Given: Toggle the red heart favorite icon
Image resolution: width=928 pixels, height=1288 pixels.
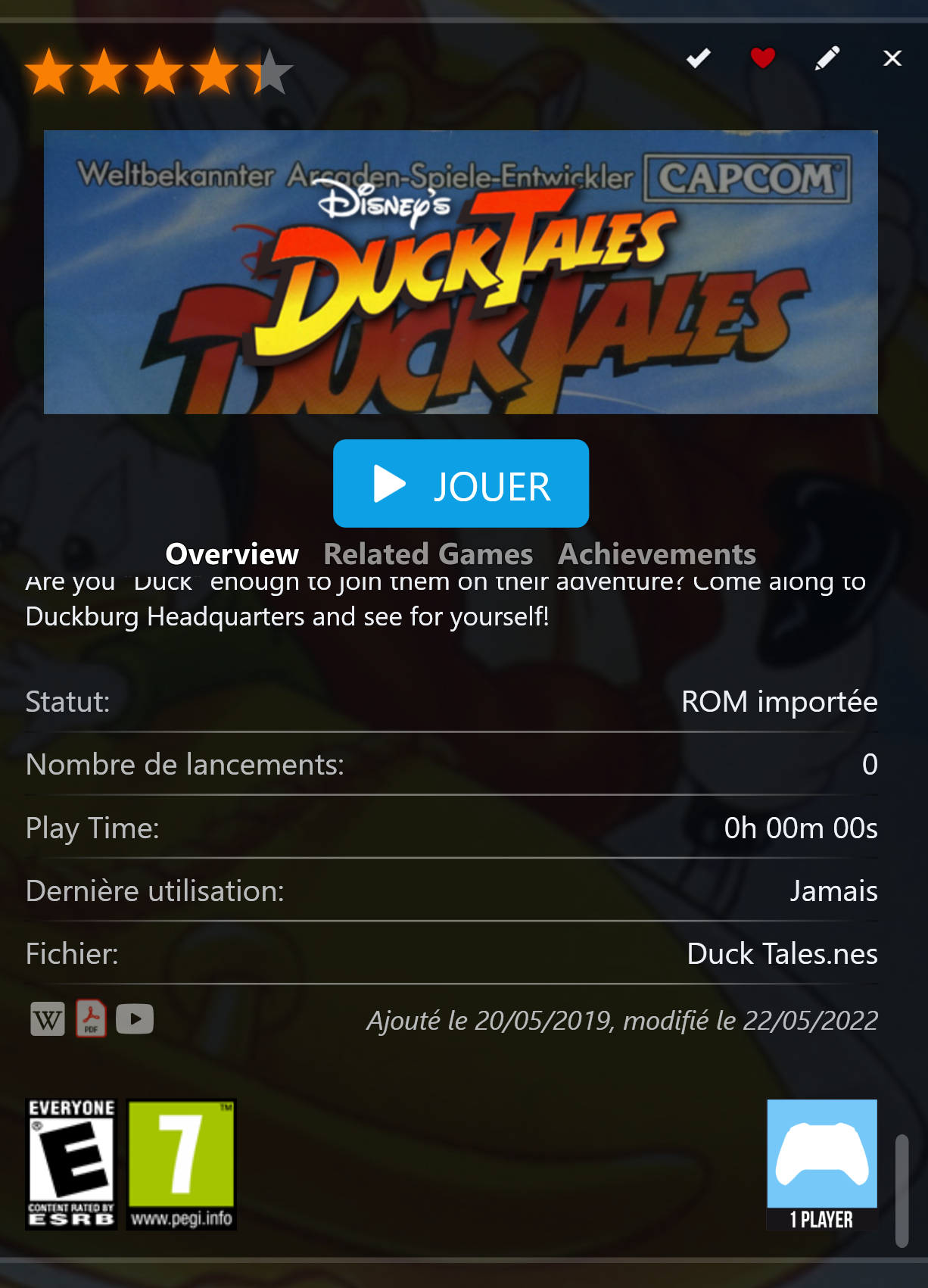Looking at the screenshot, I should (x=762, y=58).
